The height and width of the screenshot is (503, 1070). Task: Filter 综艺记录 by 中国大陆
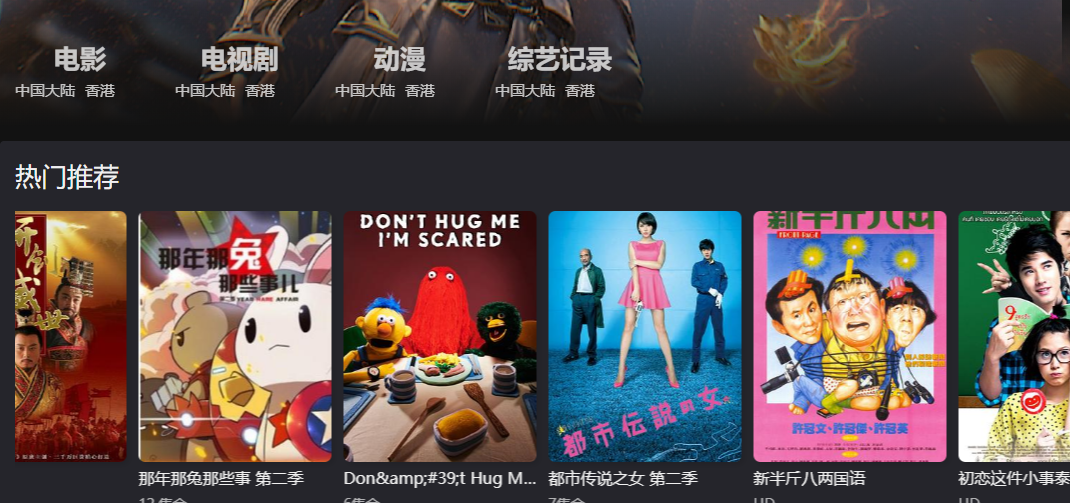525,91
